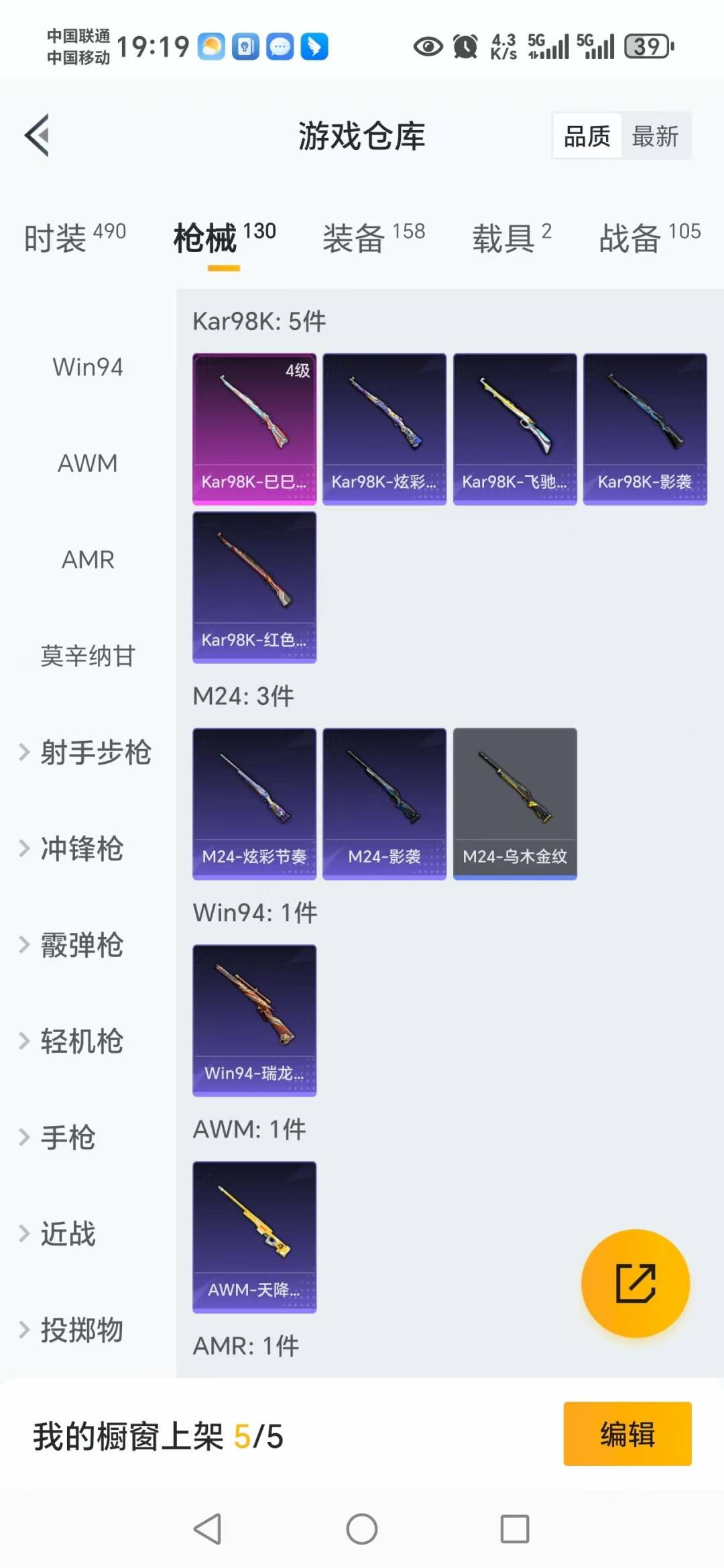Select Win94 in side list

tap(88, 368)
